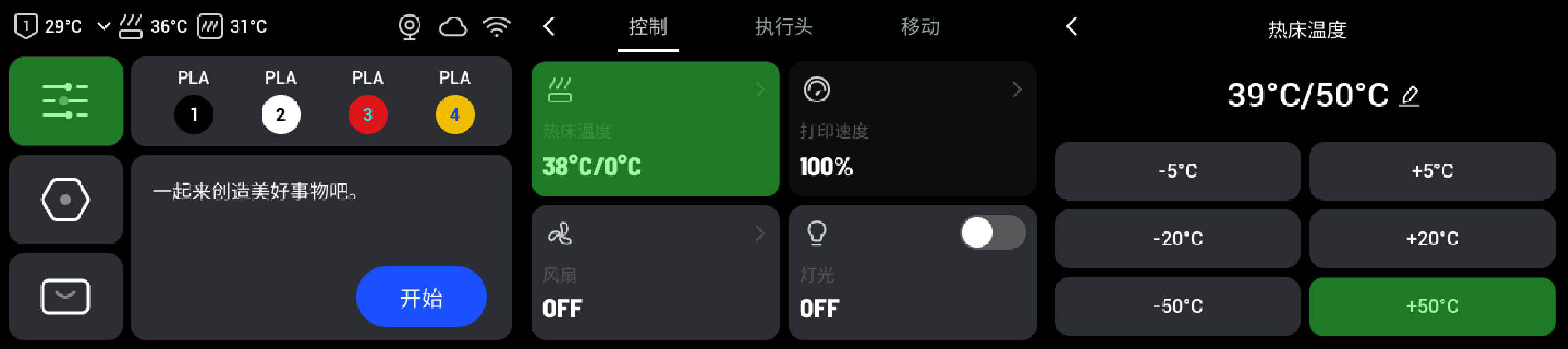This screenshot has height=349, width=1568.
Task: Select PLA filament slot 1
Action: coord(194,114)
